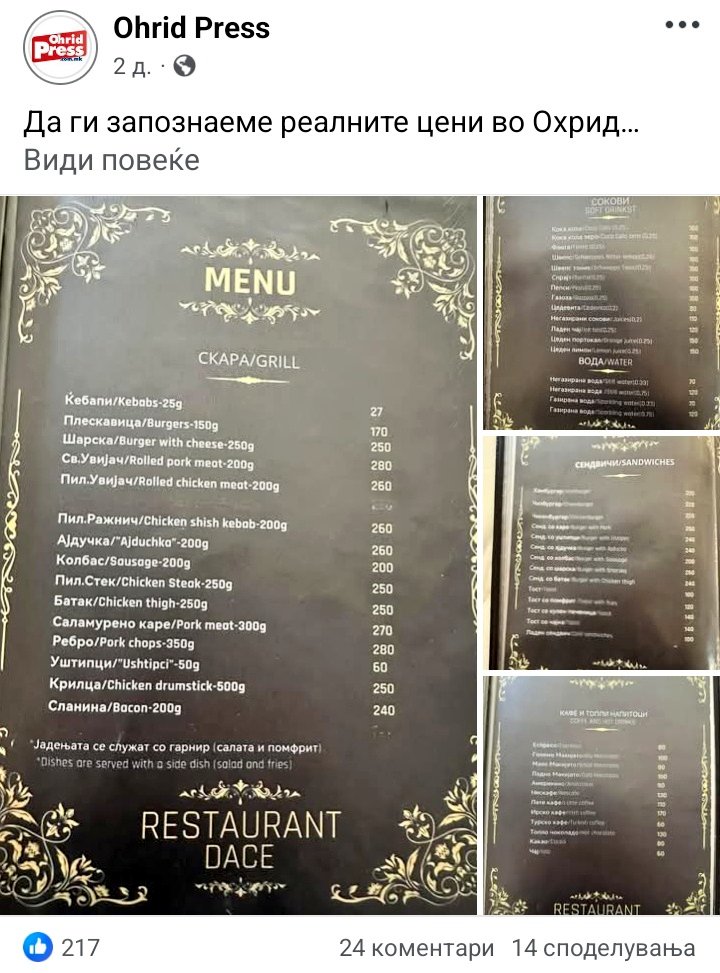Open the 24 коментари comments
The width and height of the screenshot is (720, 973).
click(x=416, y=947)
